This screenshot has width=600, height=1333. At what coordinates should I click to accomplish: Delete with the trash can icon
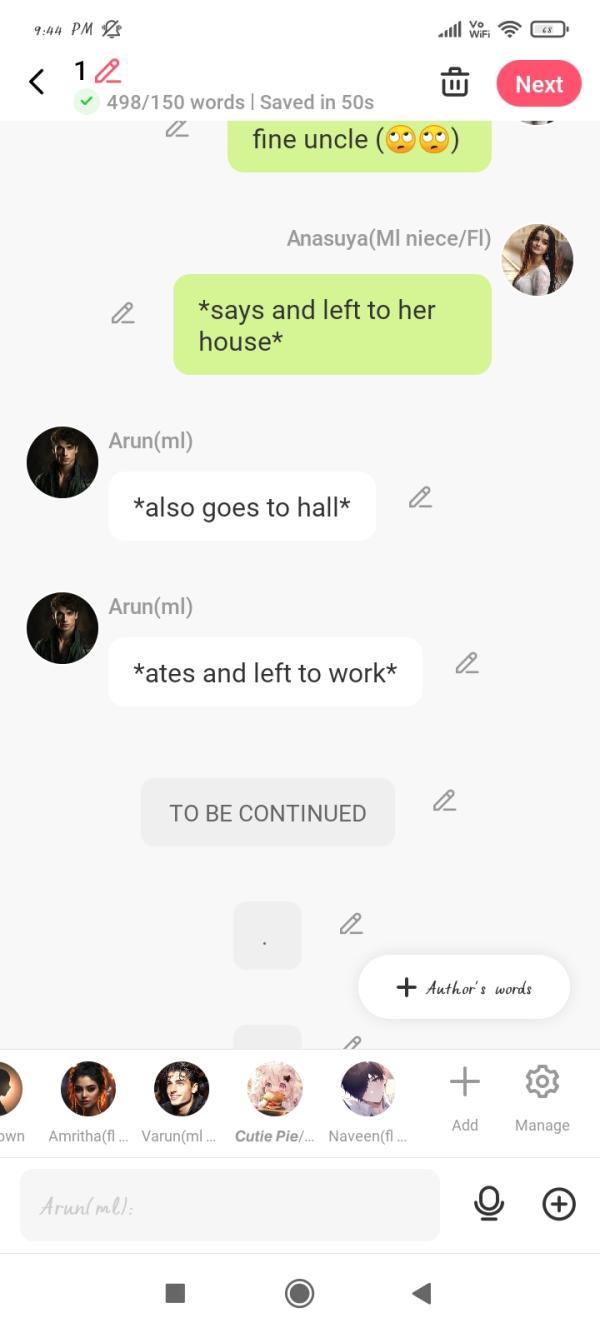coord(455,83)
